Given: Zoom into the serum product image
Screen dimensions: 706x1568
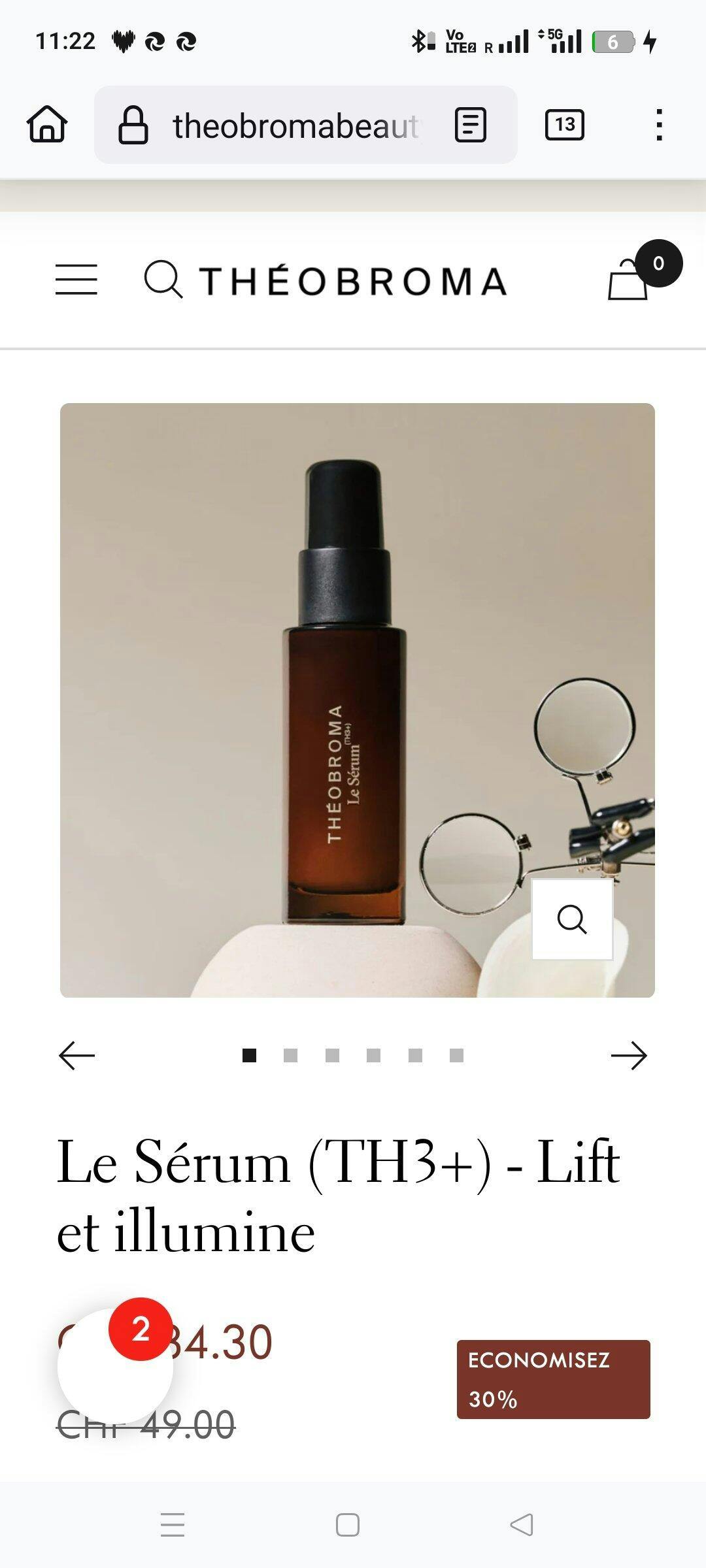Looking at the screenshot, I should click(x=572, y=919).
